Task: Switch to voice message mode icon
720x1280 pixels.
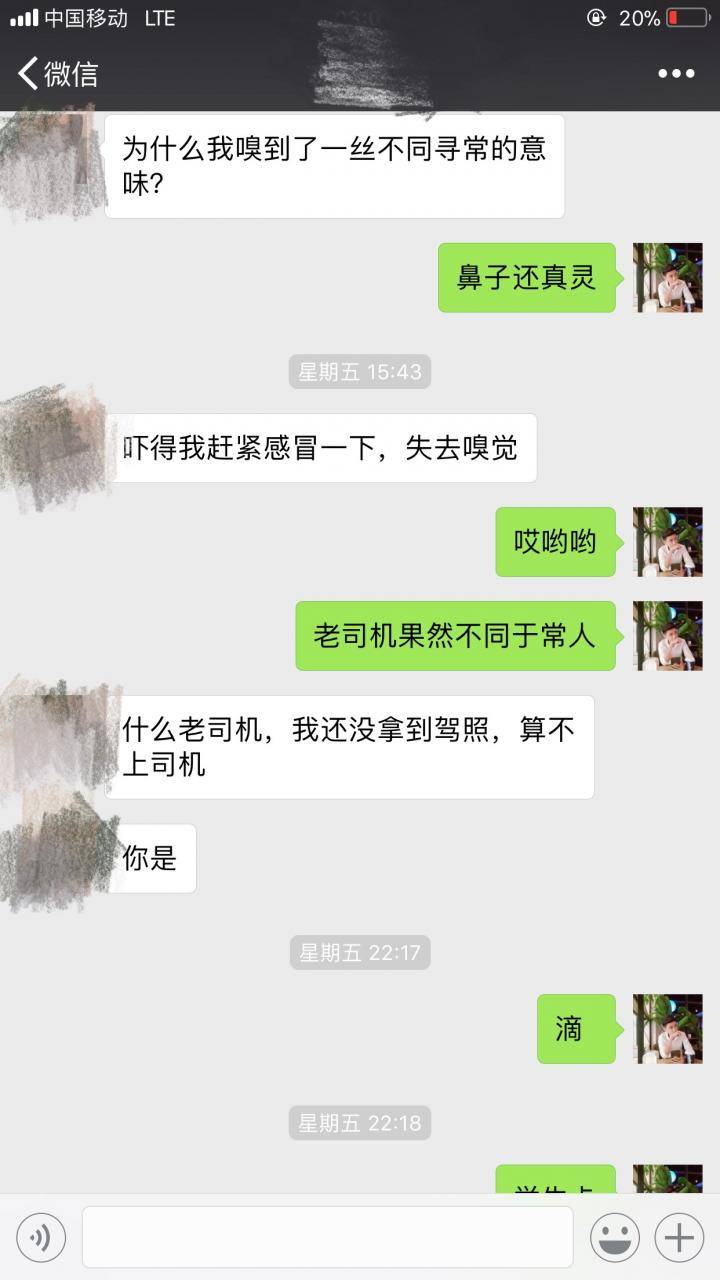Action: coord(40,1237)
